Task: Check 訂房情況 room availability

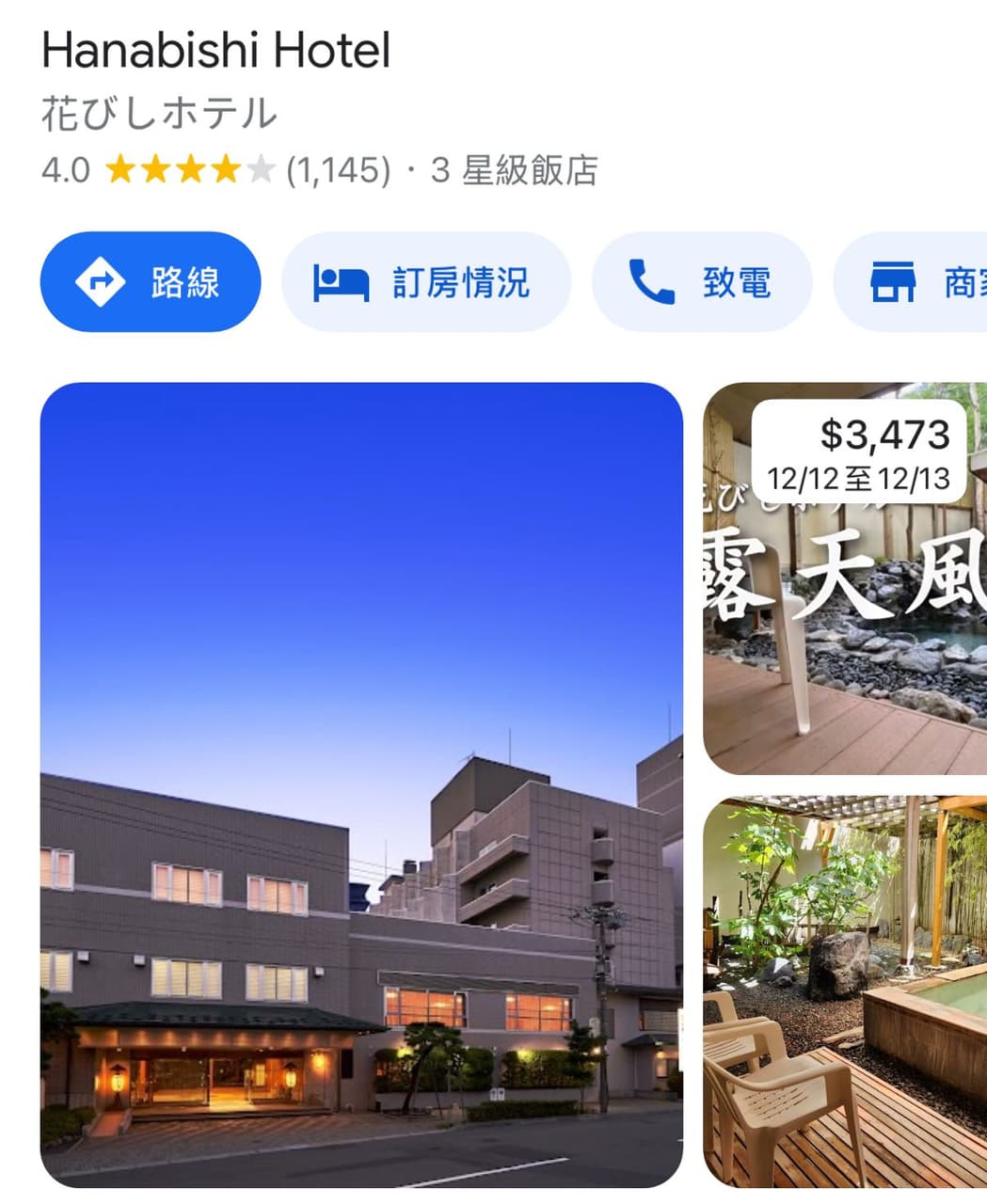Action: 425,282
